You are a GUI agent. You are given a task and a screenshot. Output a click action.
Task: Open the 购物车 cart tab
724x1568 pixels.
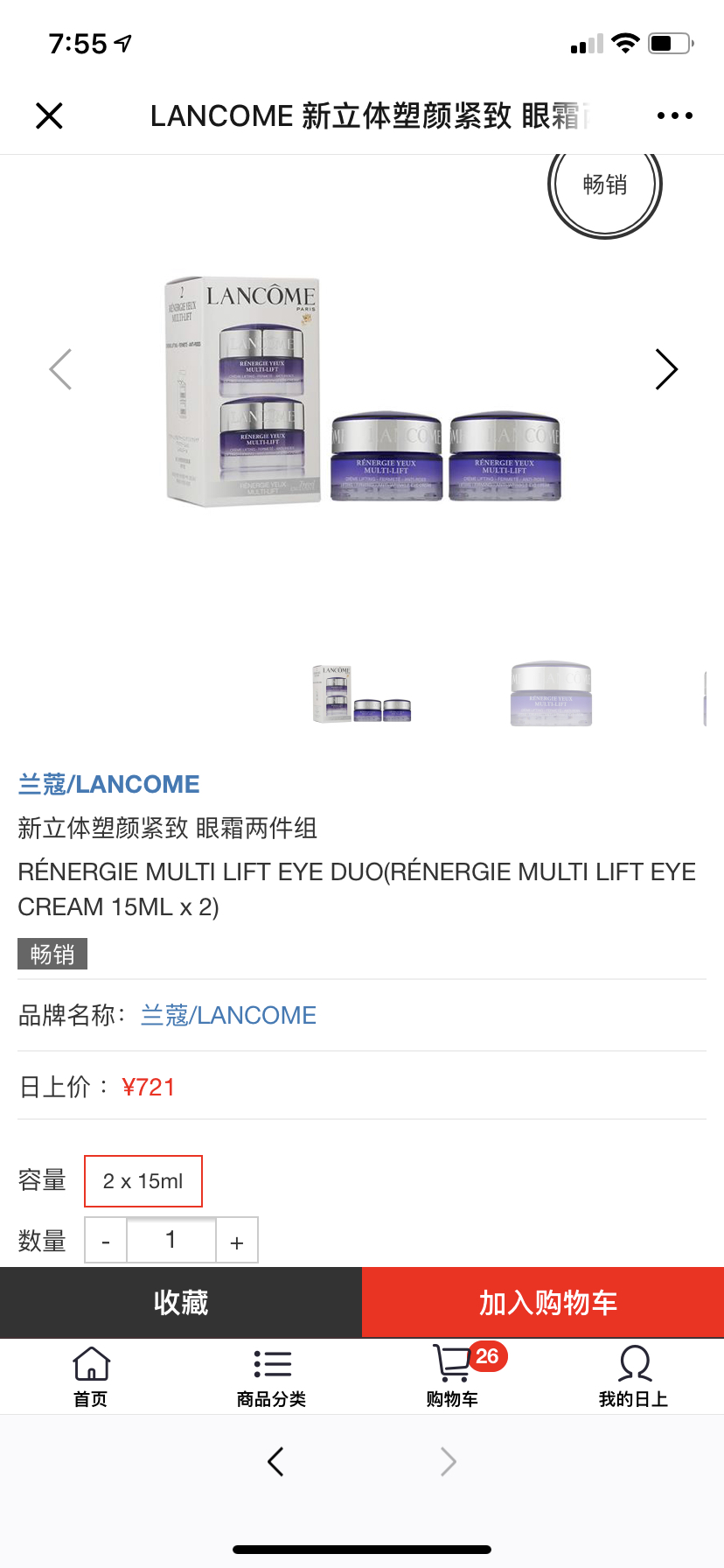click(453, 1376)
